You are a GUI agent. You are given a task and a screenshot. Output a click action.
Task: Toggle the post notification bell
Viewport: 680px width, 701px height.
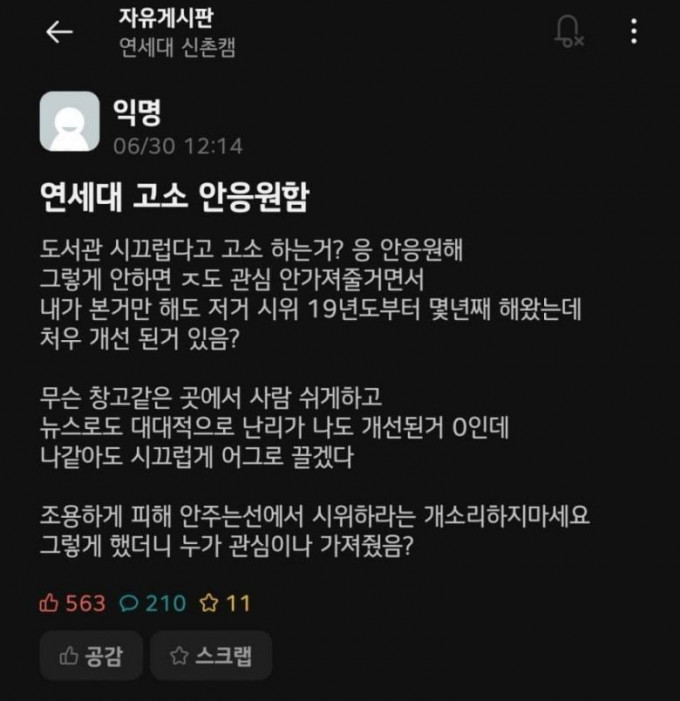click(568, 32)
